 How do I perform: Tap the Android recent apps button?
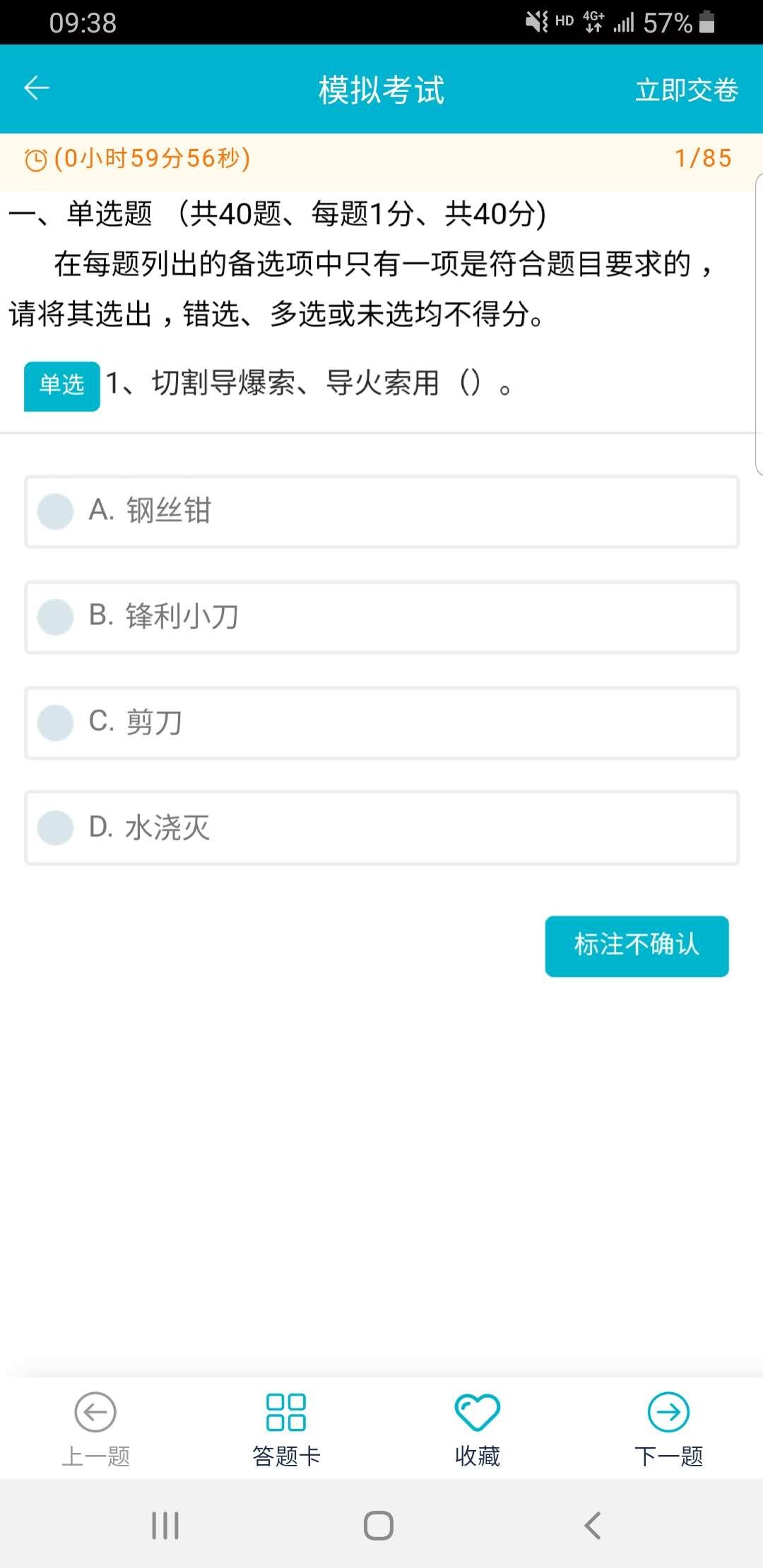click(164, 1525)
